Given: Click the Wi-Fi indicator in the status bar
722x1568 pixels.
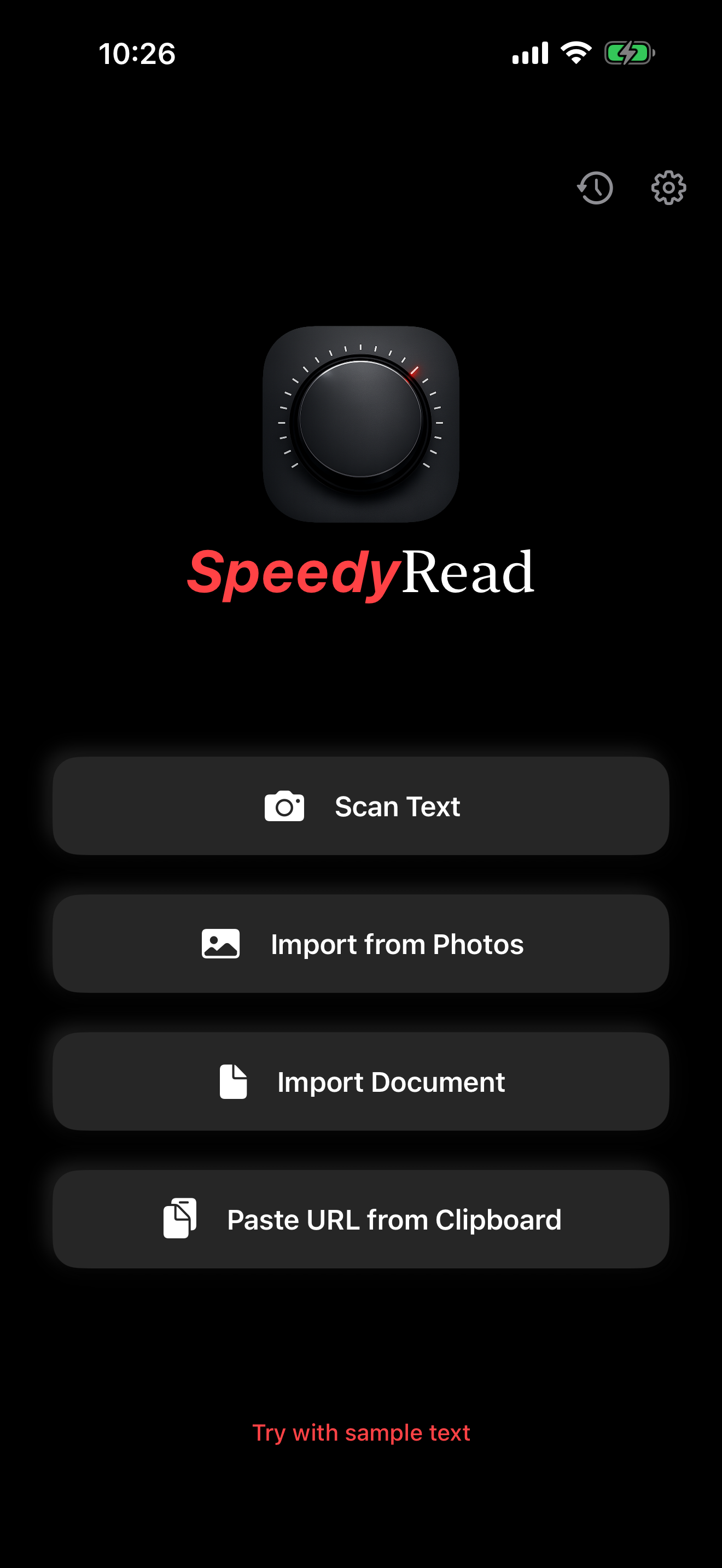Looking at the screenshot, I should pyautogui.click(x=575, y=54).
